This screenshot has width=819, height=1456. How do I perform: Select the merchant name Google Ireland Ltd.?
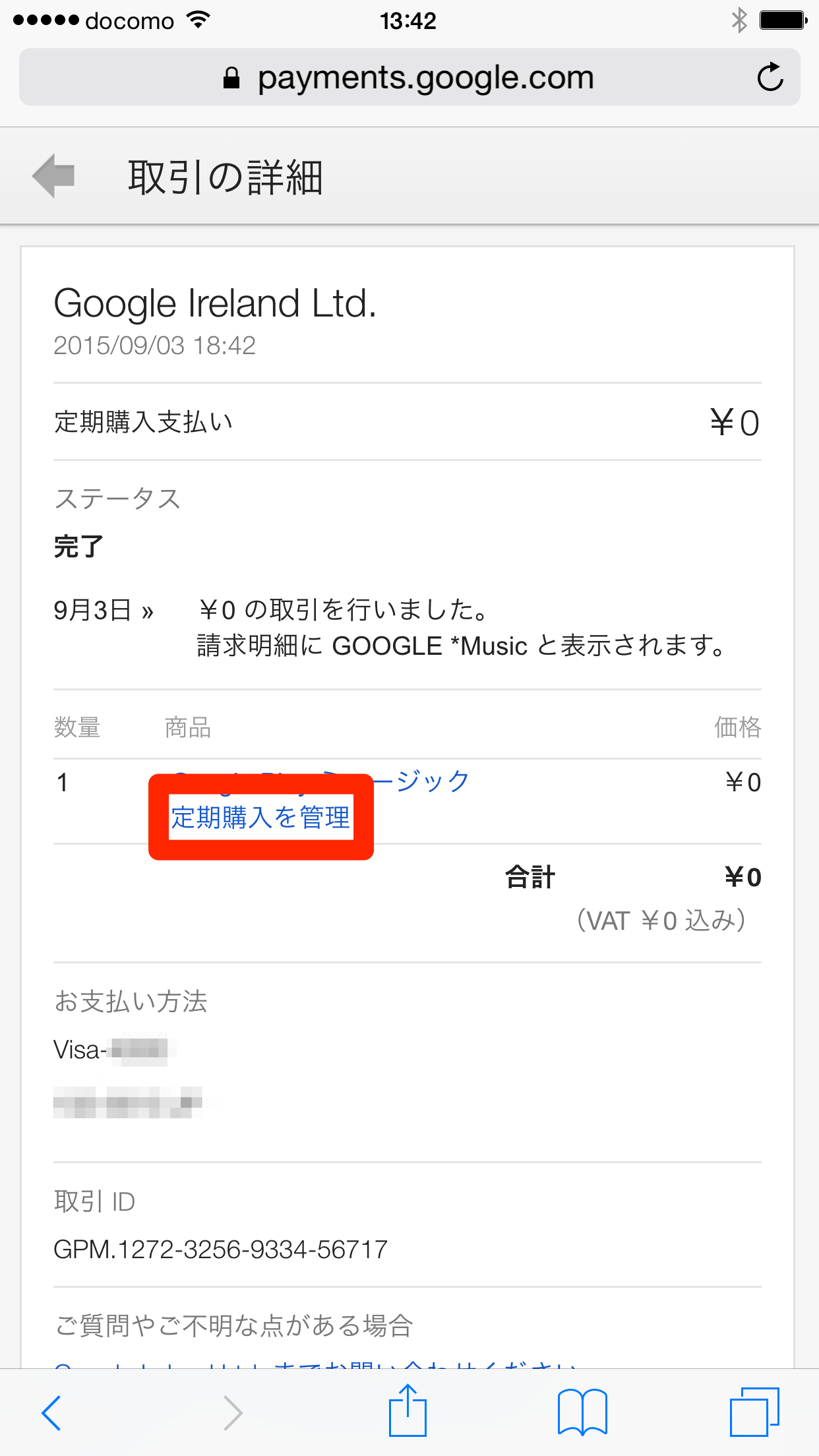click(x=215, y=303)
